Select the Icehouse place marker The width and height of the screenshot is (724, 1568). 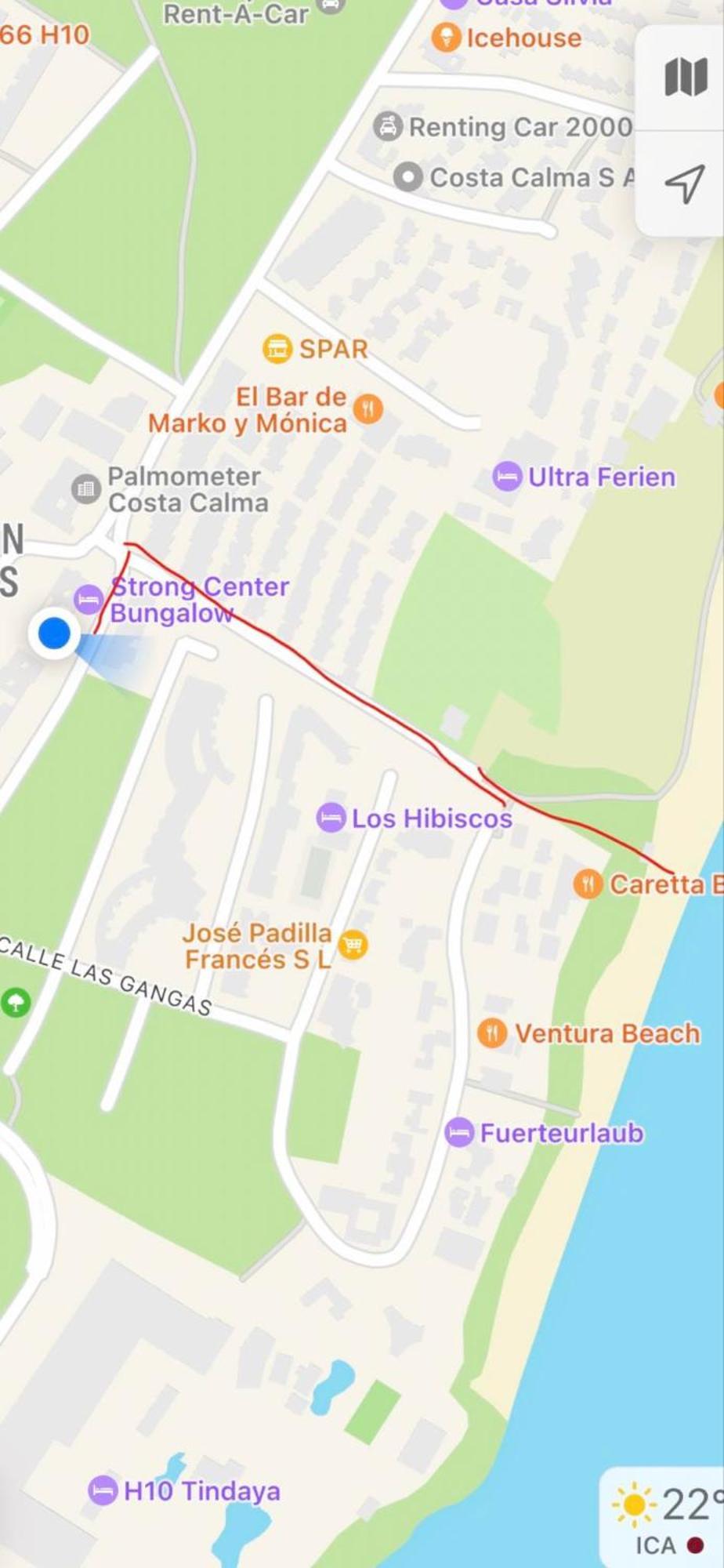(446, 37)
